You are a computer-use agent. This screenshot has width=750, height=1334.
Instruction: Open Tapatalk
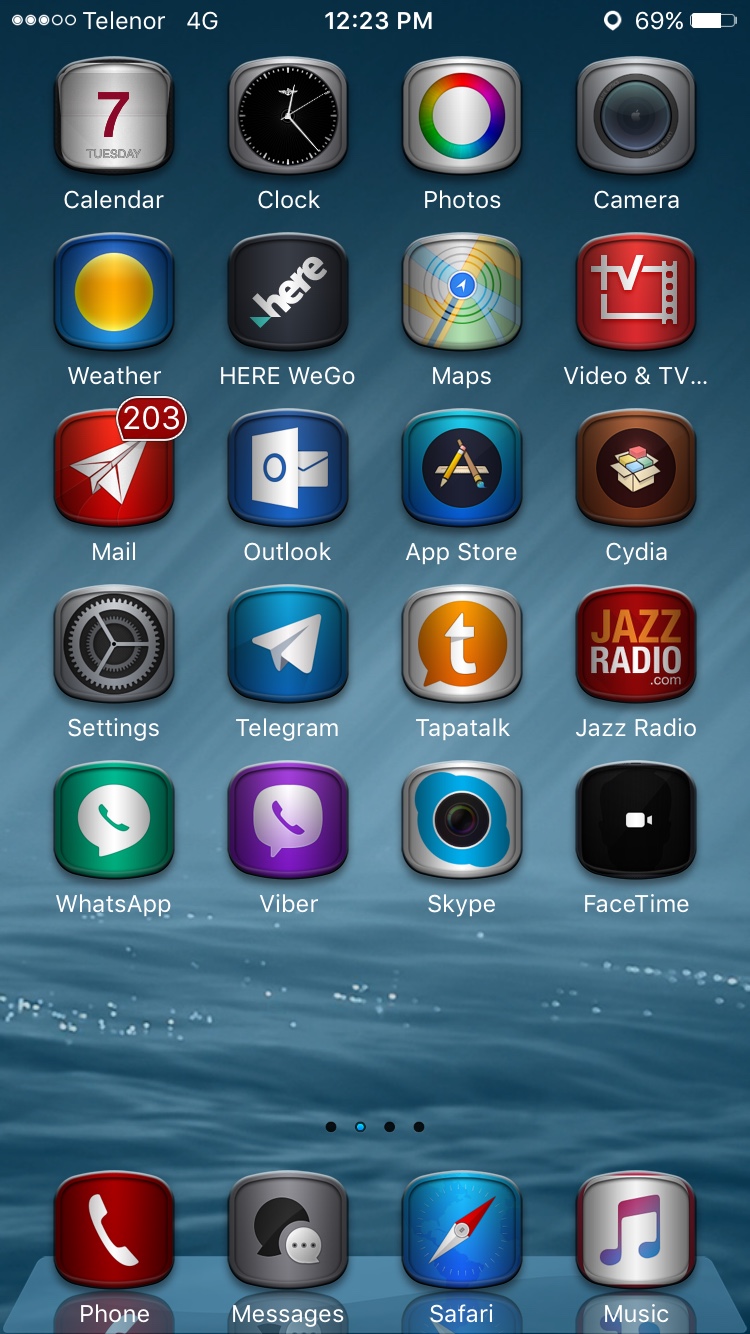(461, 644)
